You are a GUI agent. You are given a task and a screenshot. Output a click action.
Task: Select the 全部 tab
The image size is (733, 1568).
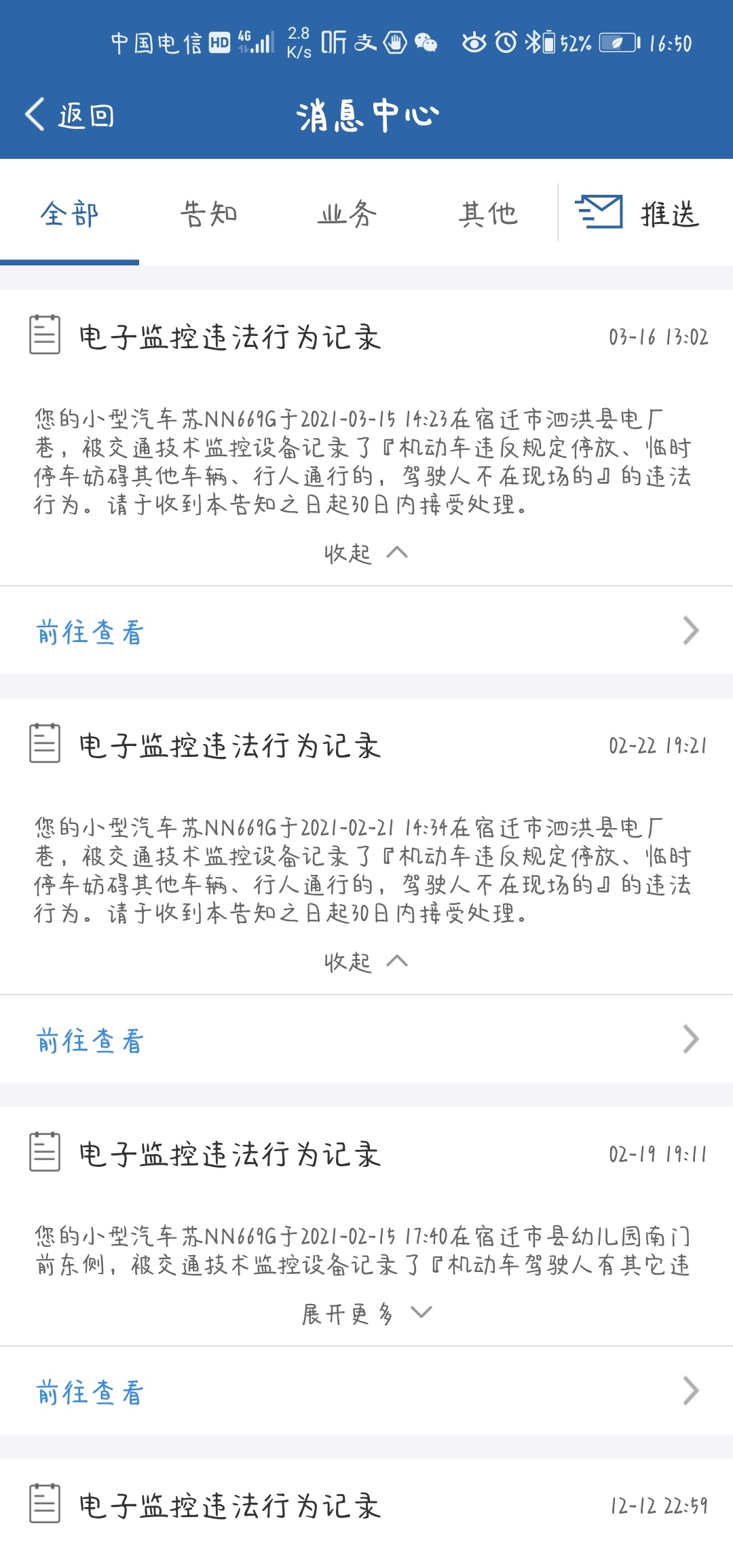point(69,214)
